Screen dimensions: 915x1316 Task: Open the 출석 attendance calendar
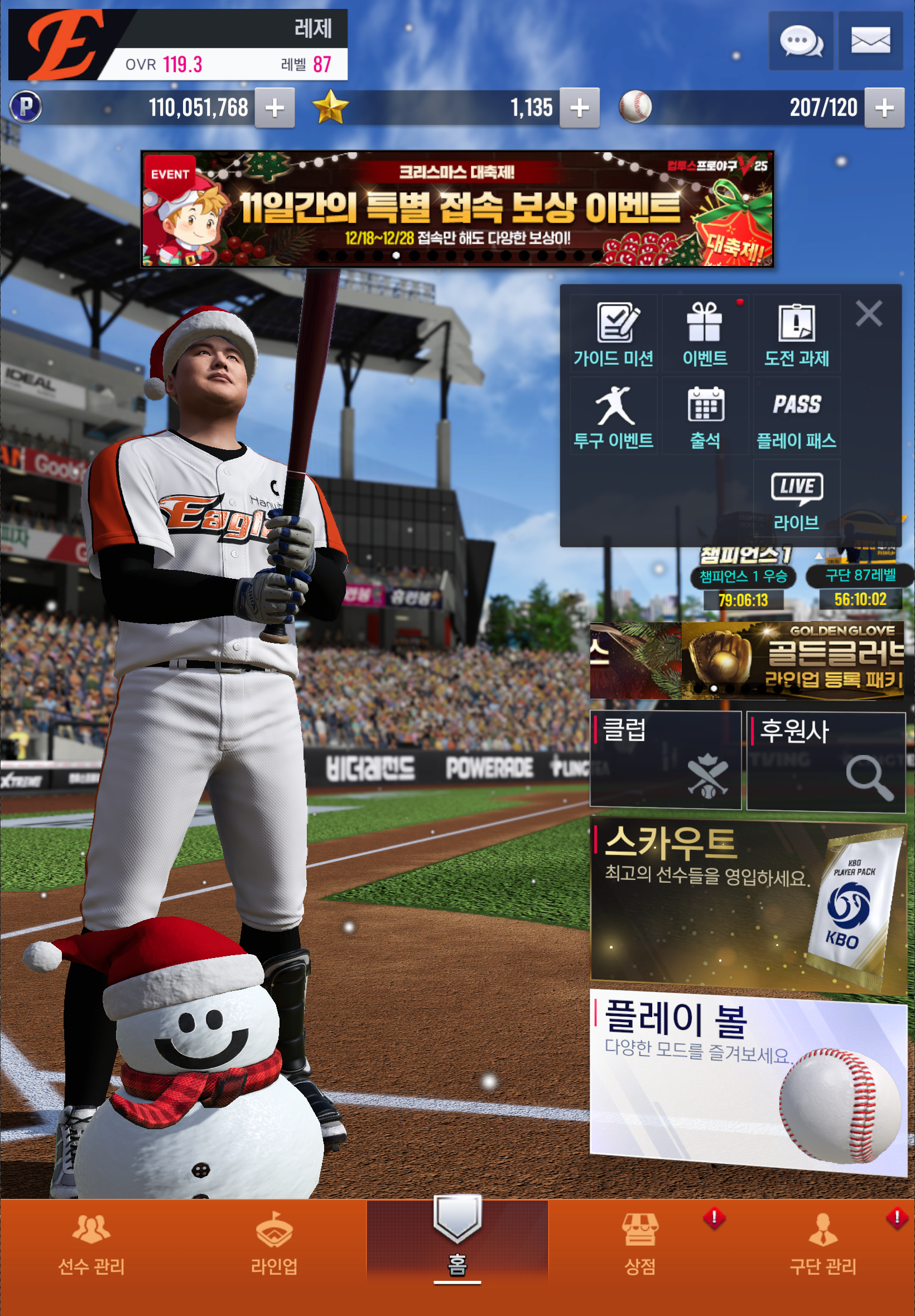705,417
